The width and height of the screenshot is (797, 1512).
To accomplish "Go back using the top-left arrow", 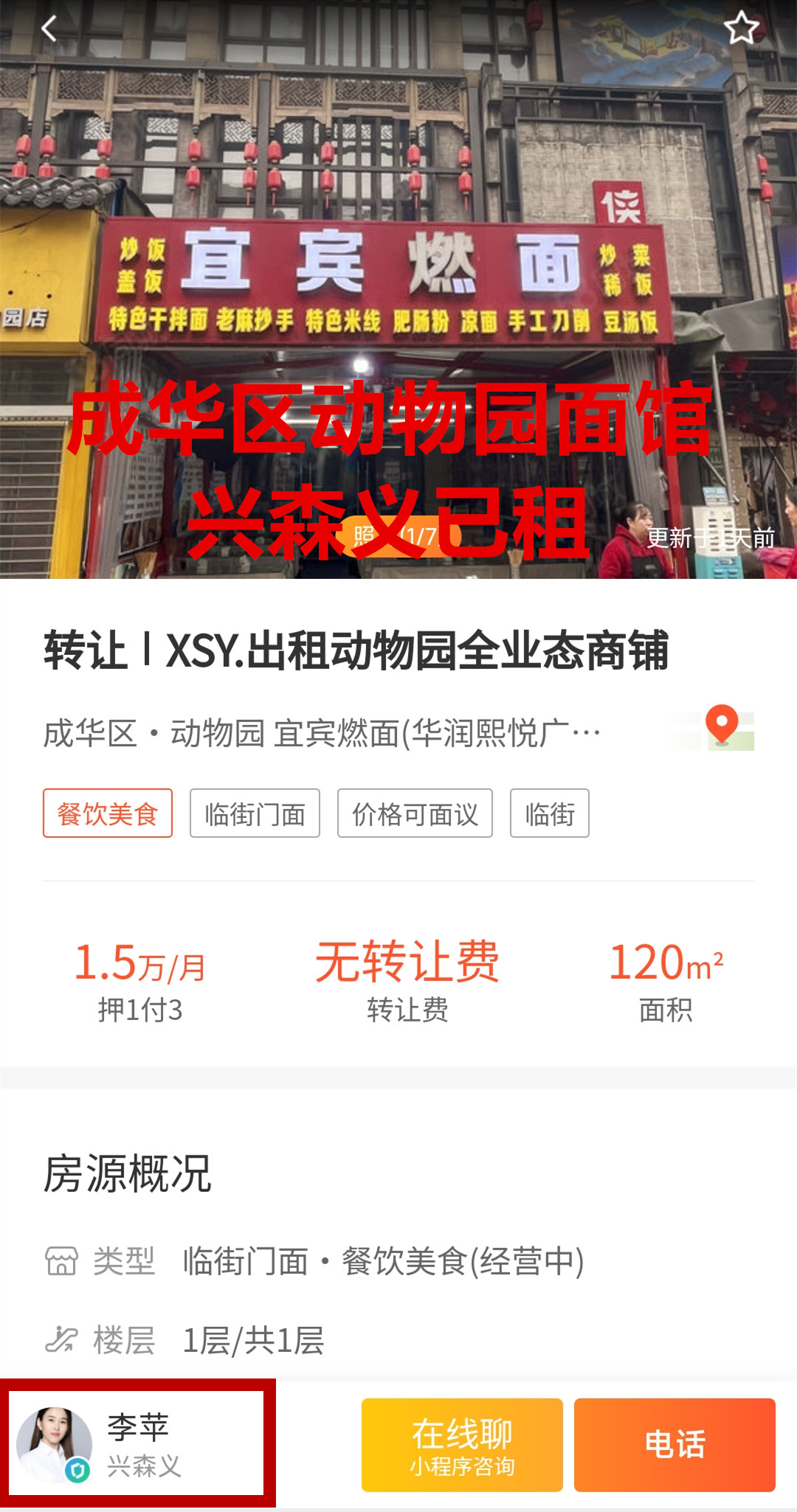I will click(49, 30).
